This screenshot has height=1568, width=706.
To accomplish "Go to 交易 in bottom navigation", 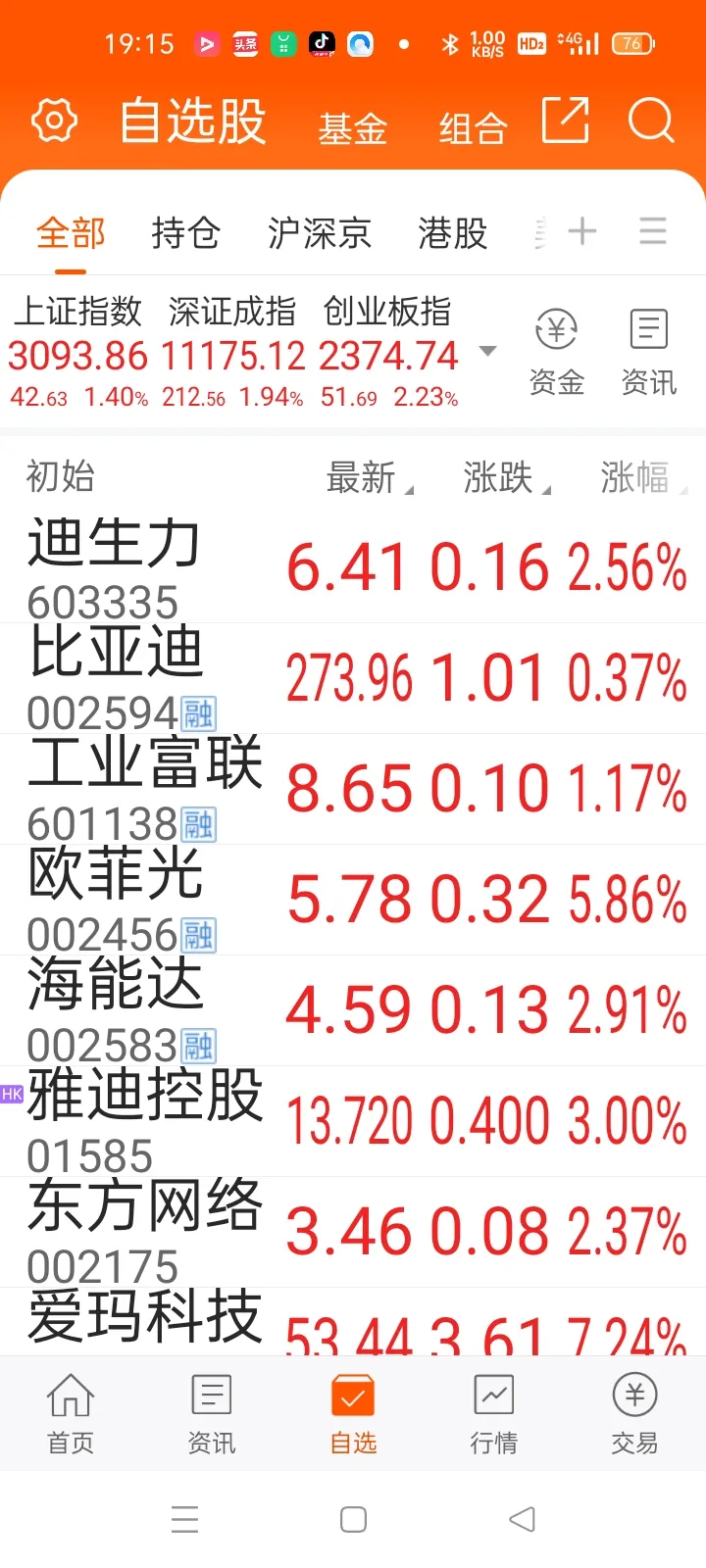I will [x=634, y=1414].
